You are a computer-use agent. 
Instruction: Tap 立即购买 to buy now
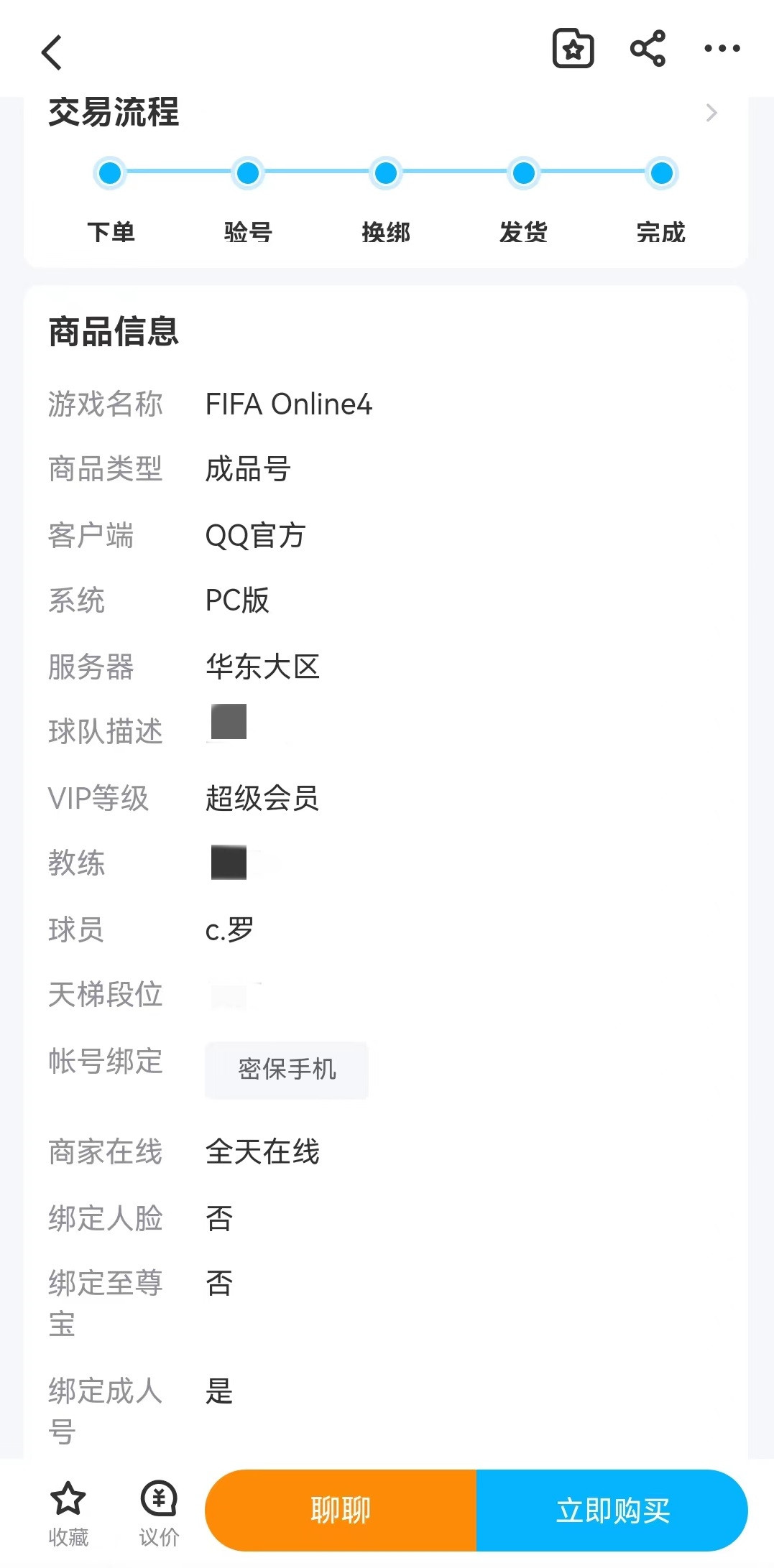coord(612,1510)
